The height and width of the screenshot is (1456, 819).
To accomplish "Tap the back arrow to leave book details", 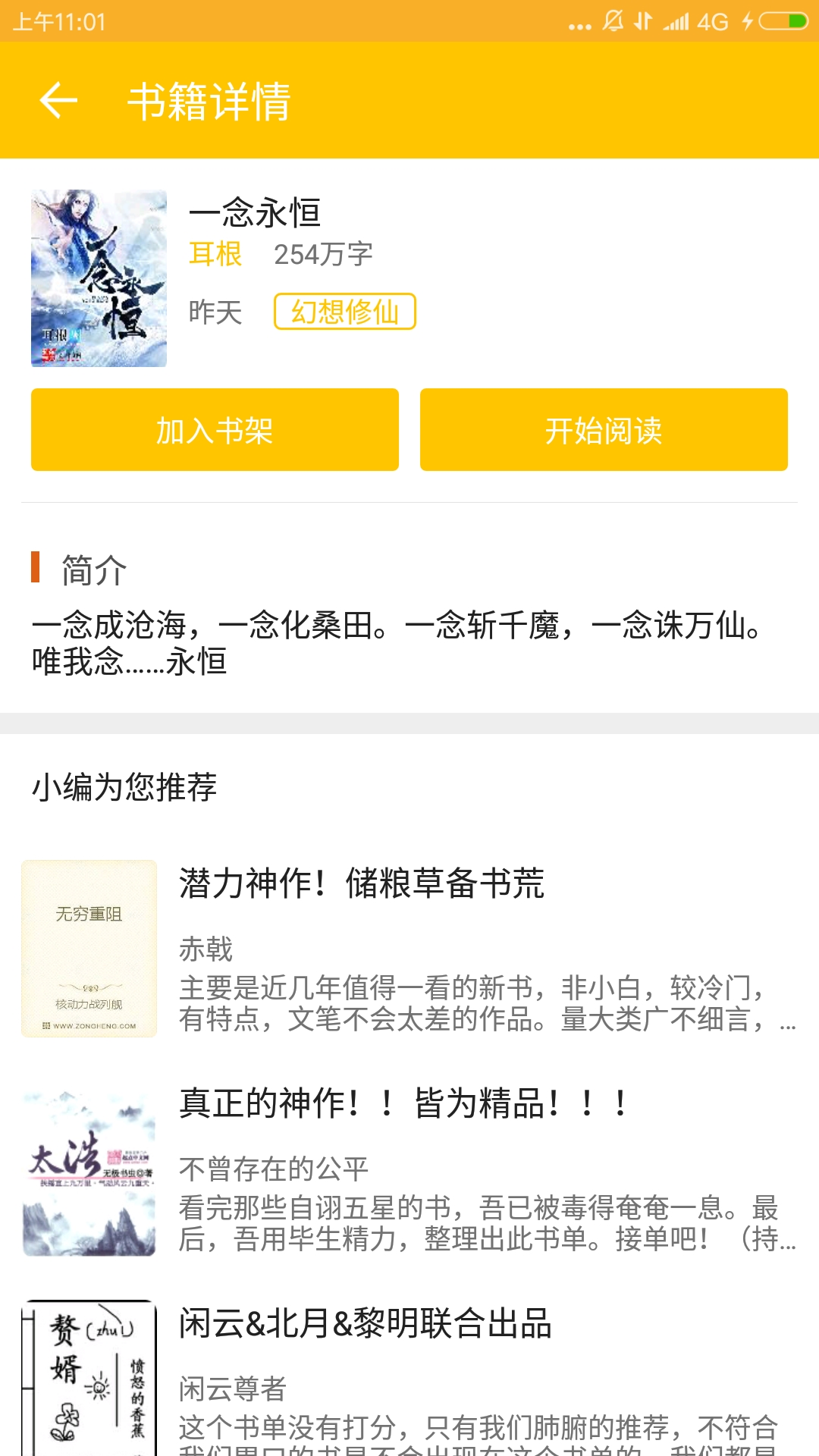I will (x=58, y=101).
